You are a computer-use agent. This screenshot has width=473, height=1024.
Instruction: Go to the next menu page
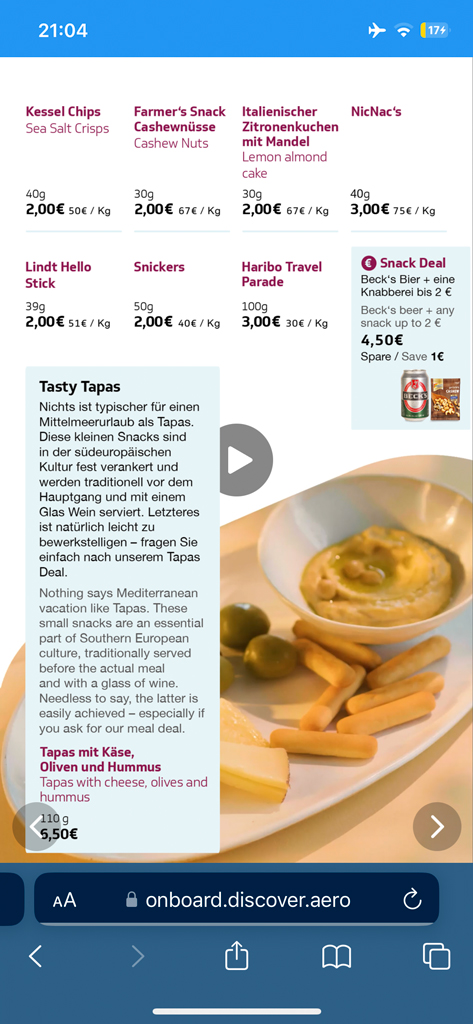[x=436, y=826]
